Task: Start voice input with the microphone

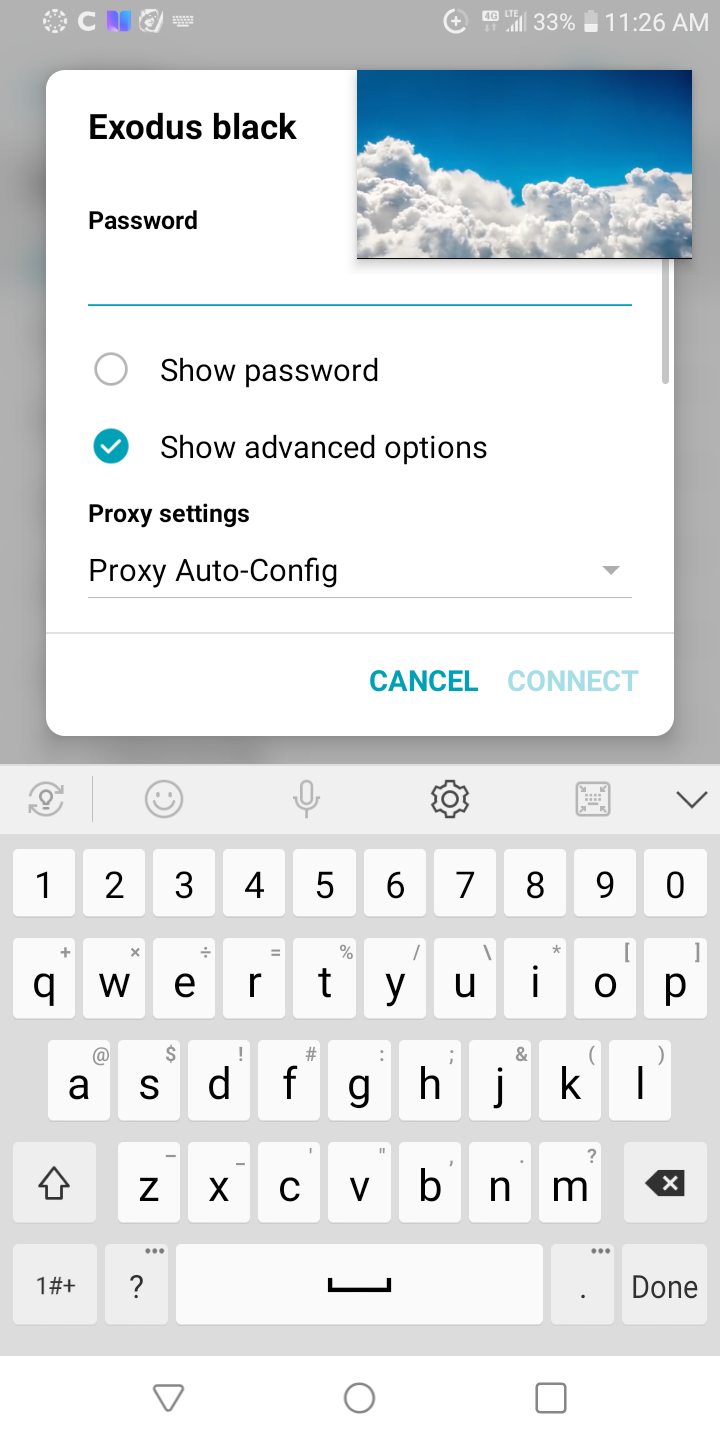Action: point(306,799)
